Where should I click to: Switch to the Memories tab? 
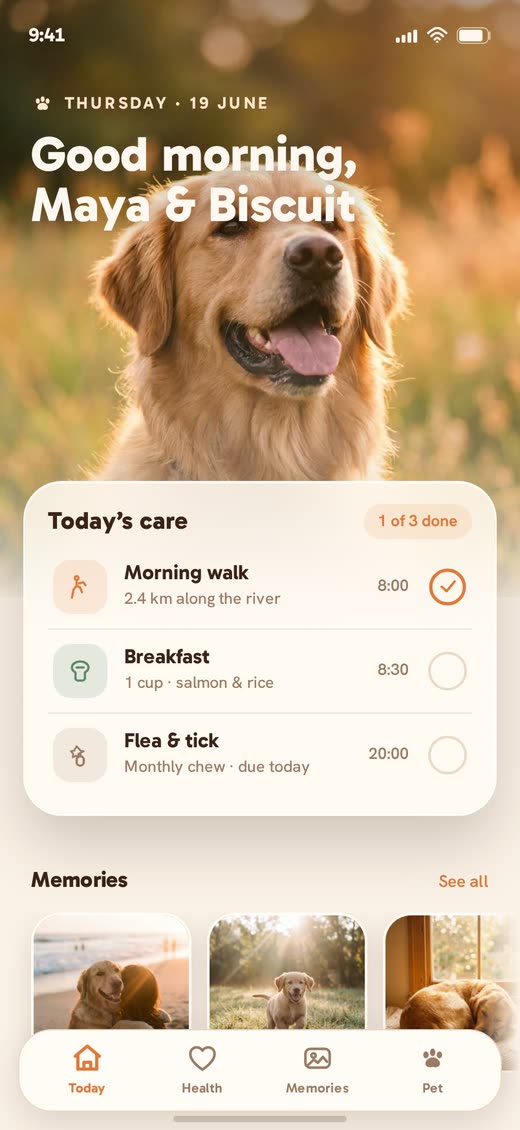click(317, 1070)
